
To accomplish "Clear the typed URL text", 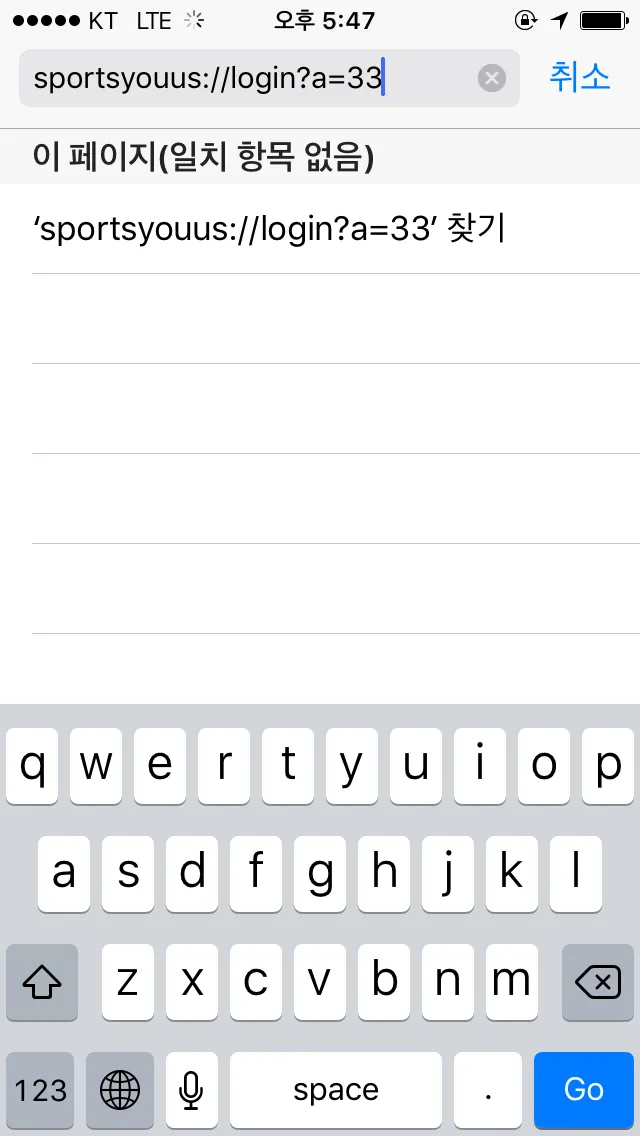I will 492,78.
